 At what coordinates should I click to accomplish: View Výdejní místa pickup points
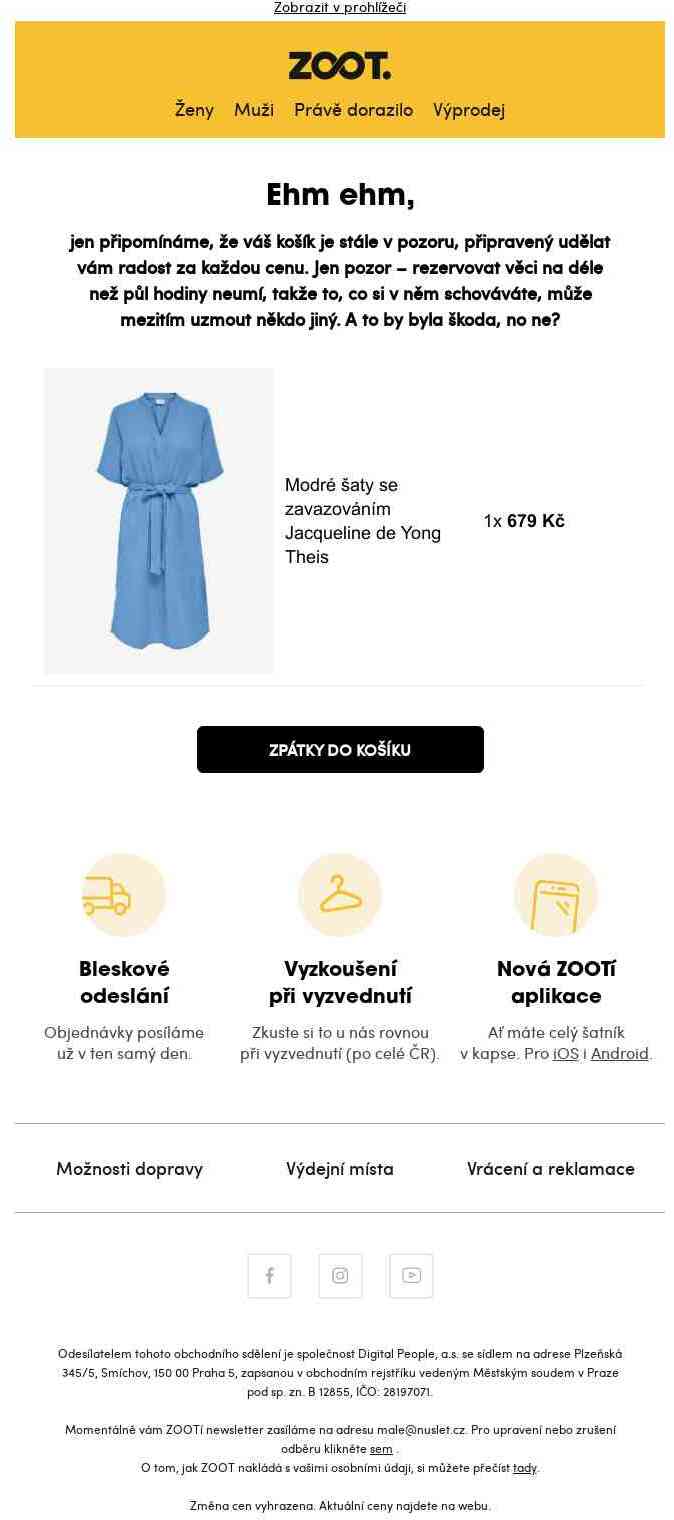point(339,1169)
